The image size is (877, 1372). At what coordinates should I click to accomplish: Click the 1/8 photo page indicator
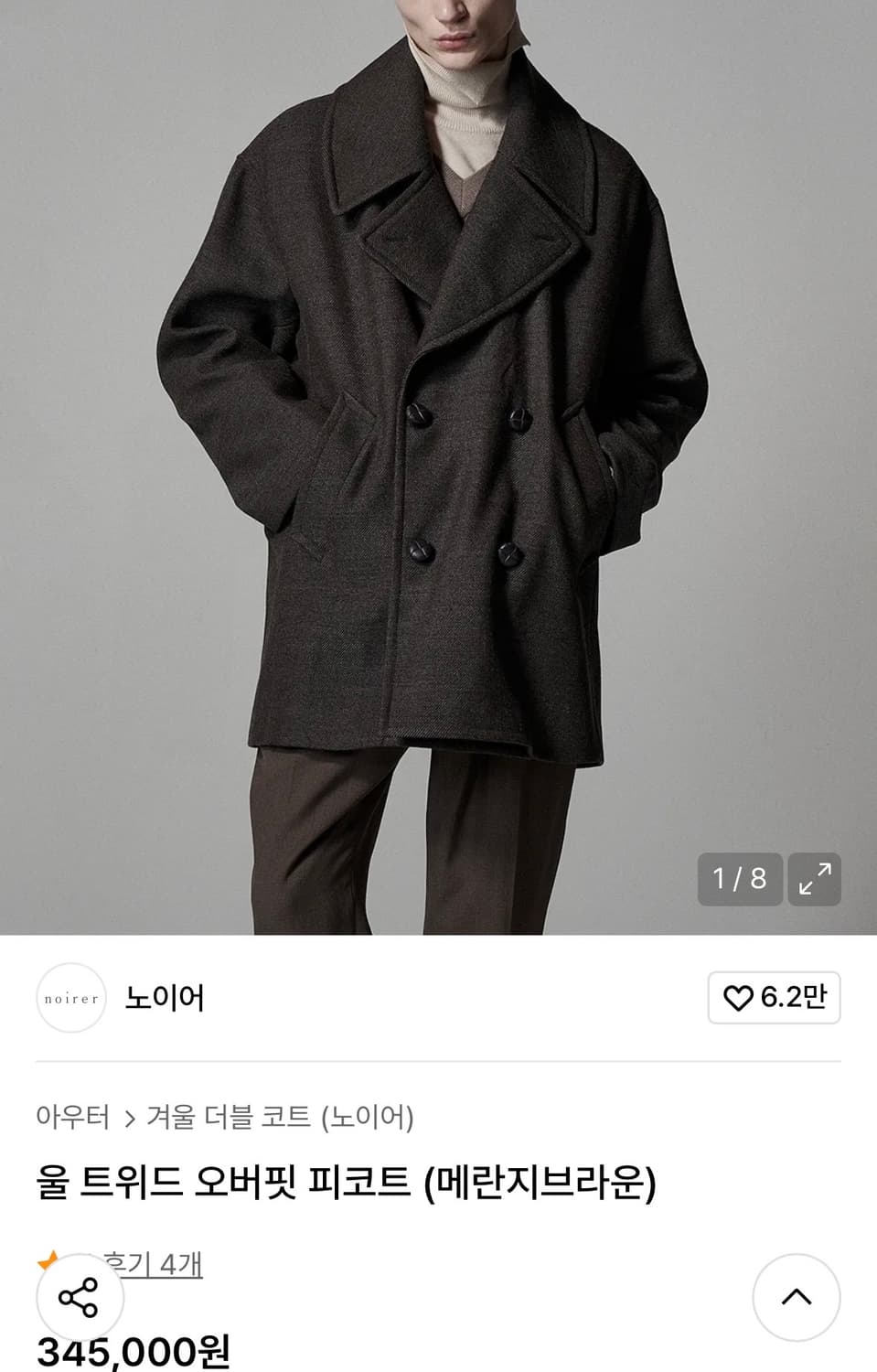(x=739, y=877)
